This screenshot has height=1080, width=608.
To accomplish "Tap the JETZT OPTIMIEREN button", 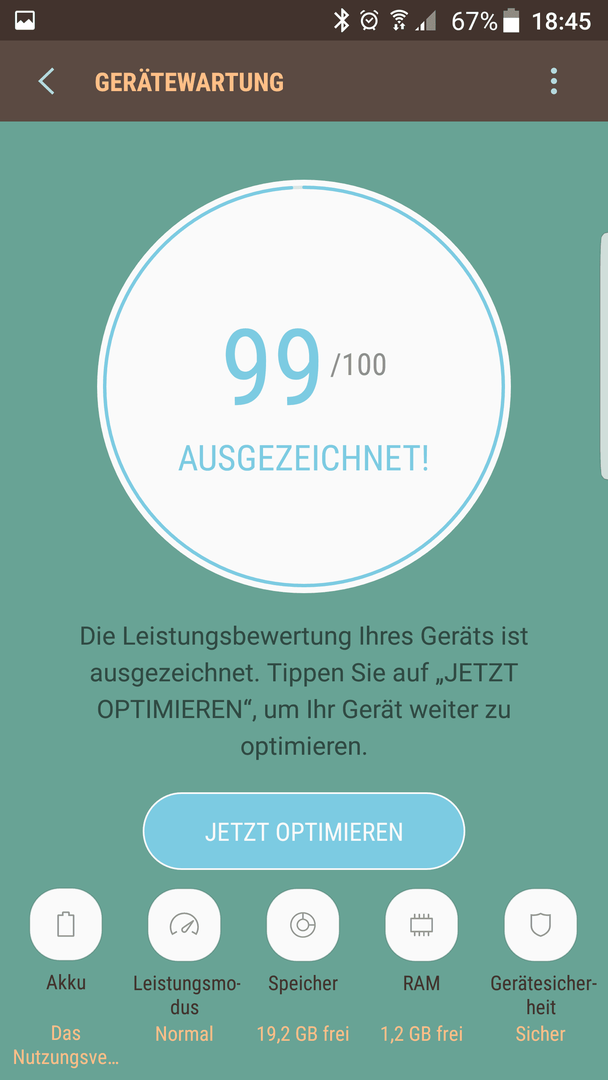I will tap(304, 831).
